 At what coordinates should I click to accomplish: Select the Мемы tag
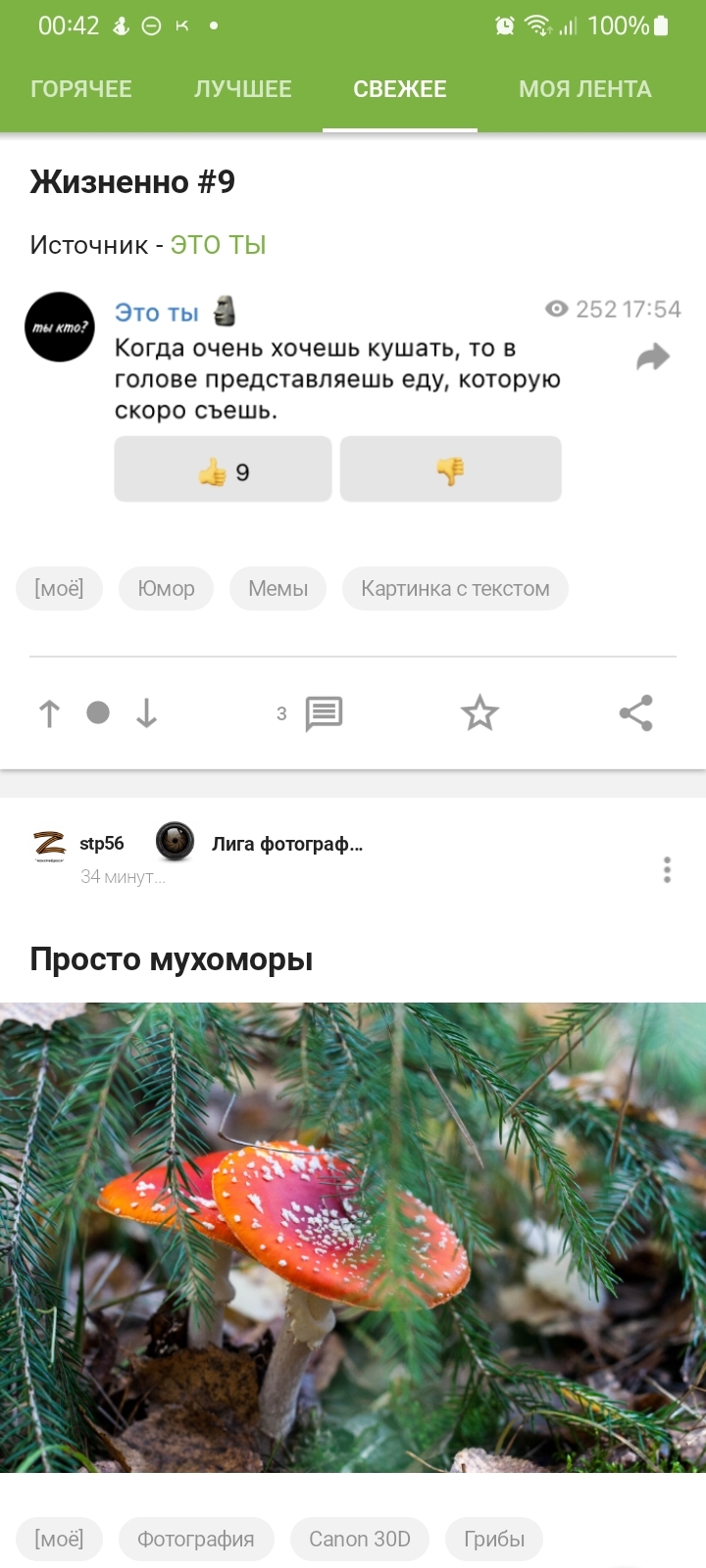point(277,589)
